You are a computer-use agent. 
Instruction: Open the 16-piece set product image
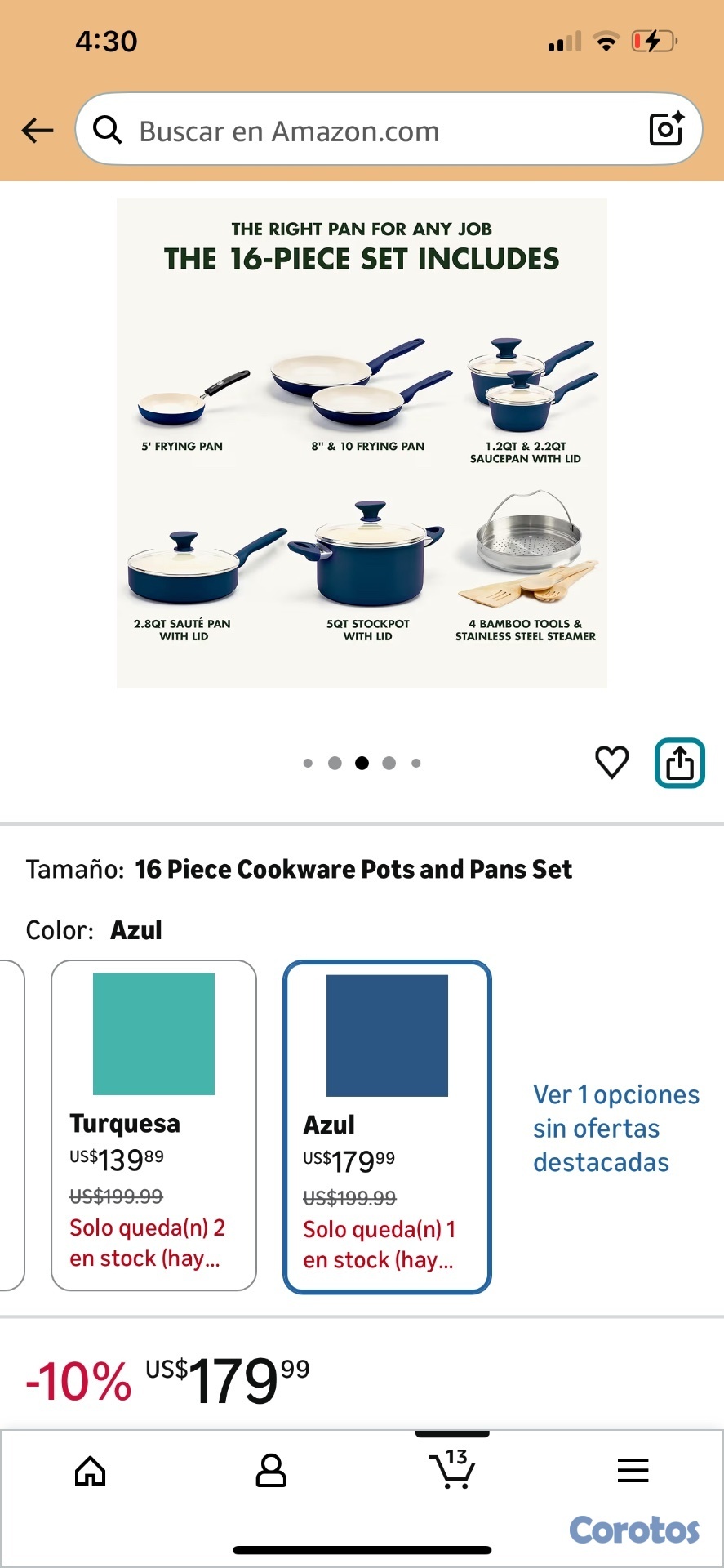pos(362,443)
